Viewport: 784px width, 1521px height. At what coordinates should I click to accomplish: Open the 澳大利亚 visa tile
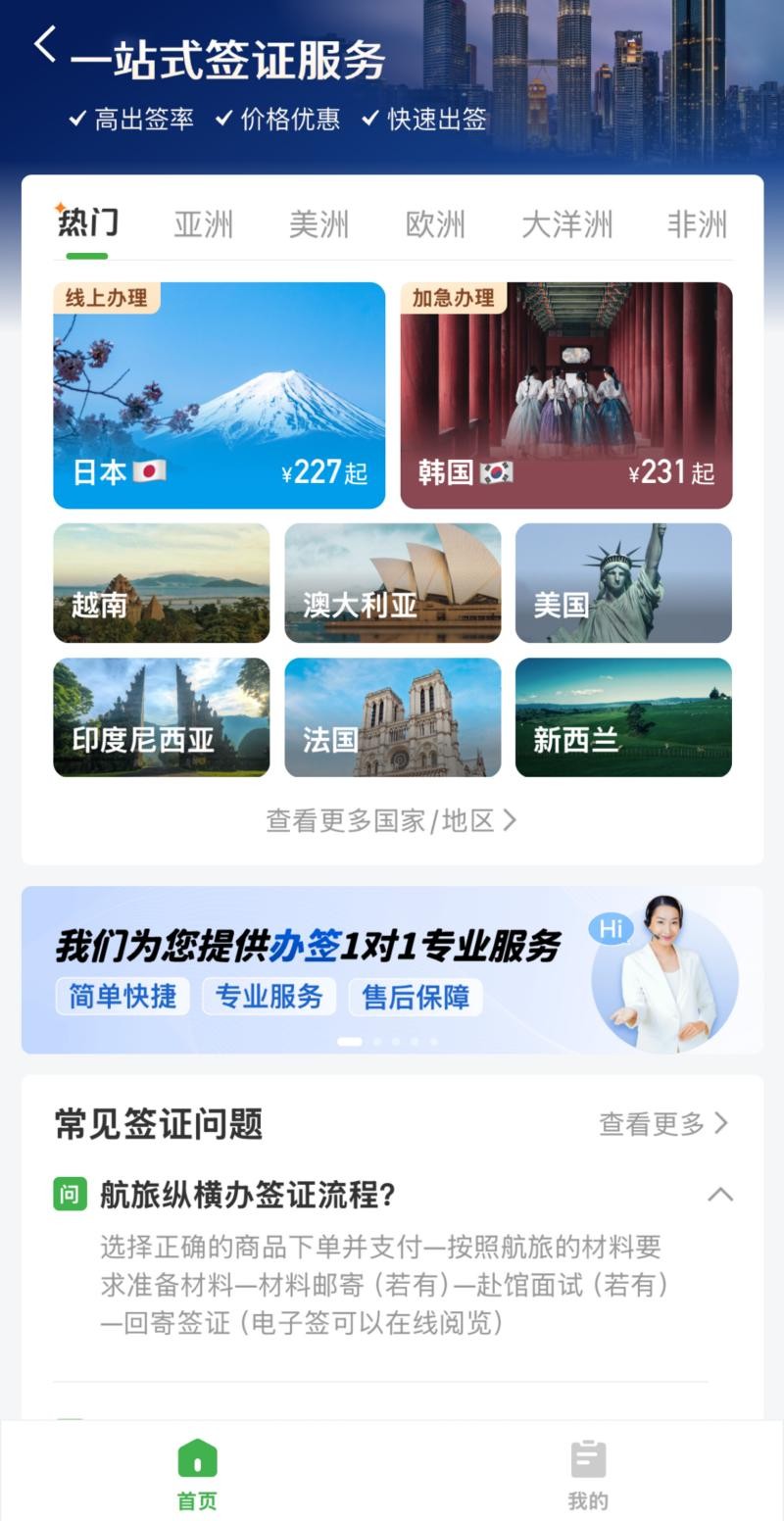point(393,583)
